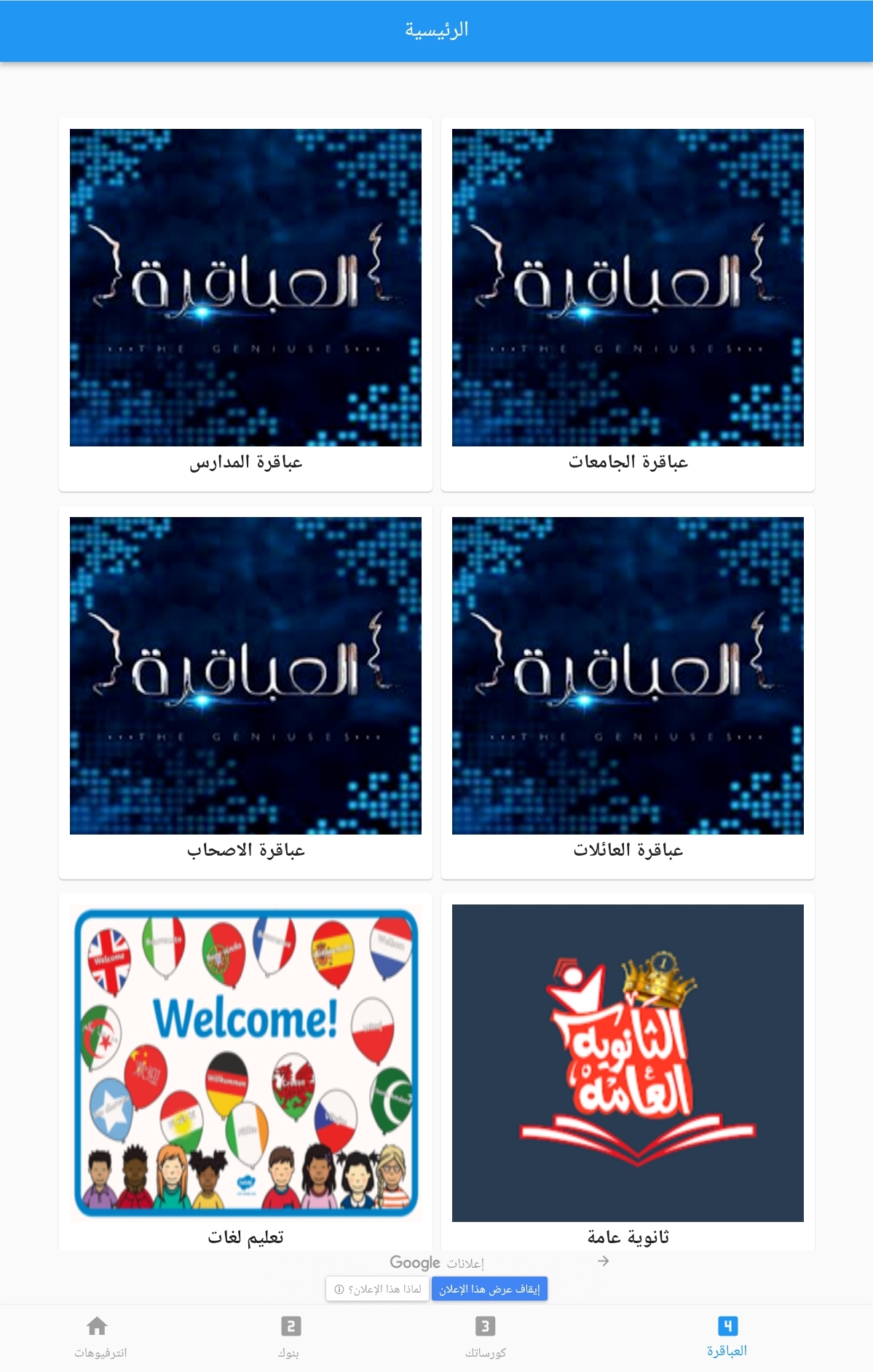The image size is (873, 1372).
Task: Switch to the بنوك tab
Action: click(x=291, y=1354)
